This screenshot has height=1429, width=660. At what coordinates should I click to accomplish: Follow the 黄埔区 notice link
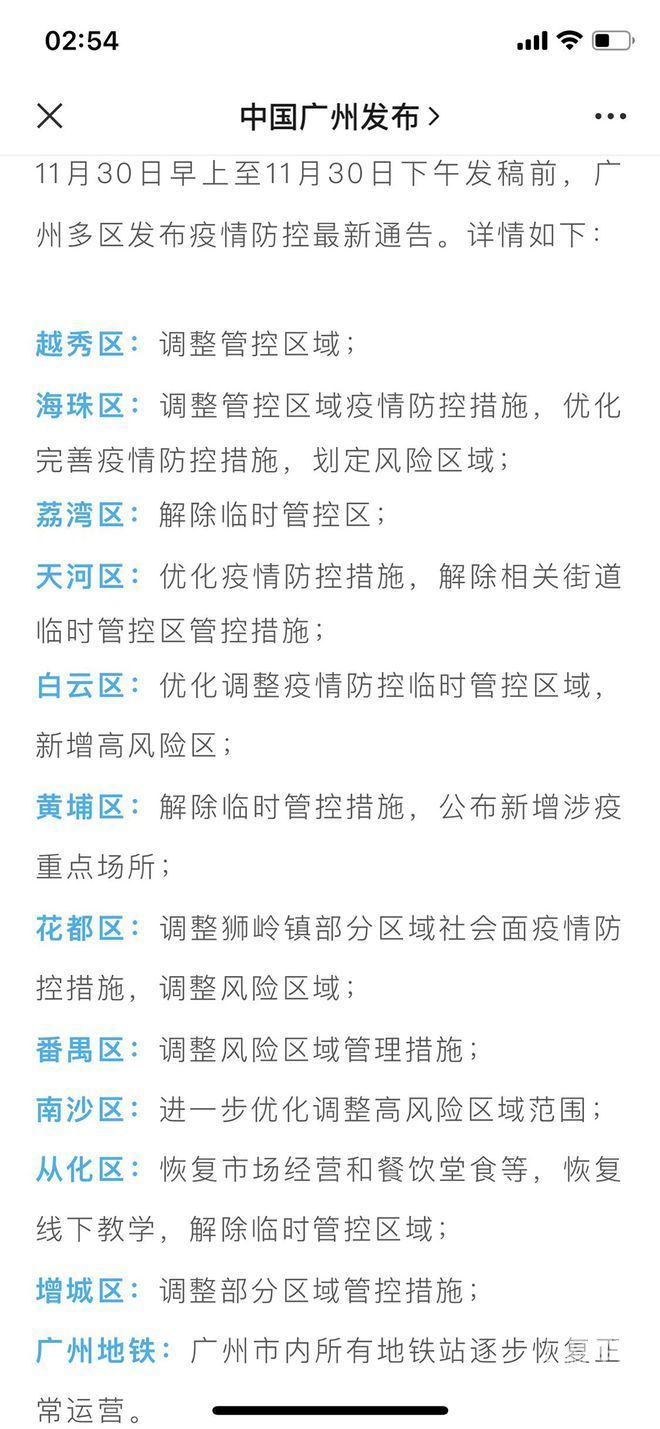[x=79, y=808]
